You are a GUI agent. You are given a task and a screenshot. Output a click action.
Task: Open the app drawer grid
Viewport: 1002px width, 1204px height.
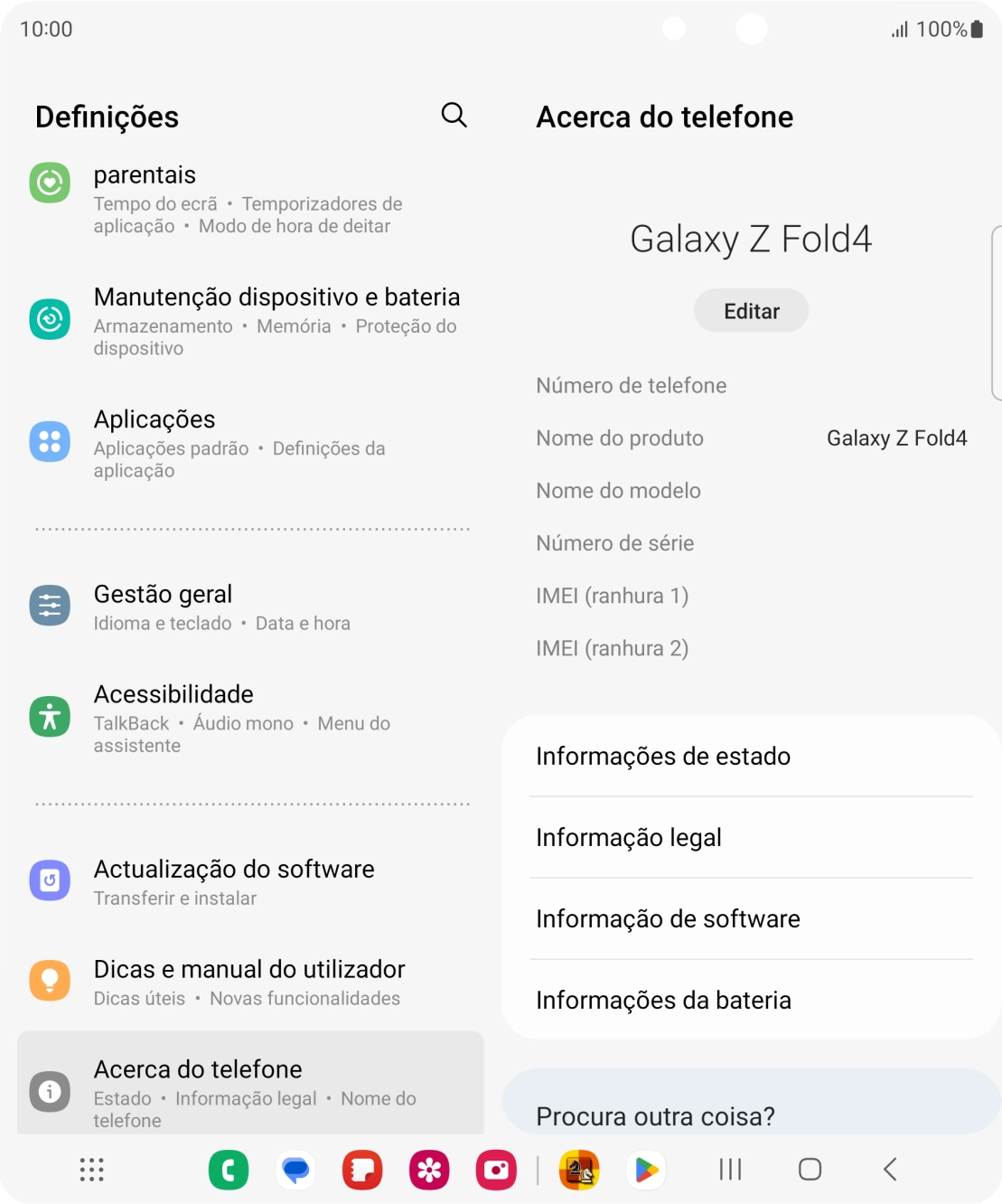pyautogui.click(x=89, y=1170)
